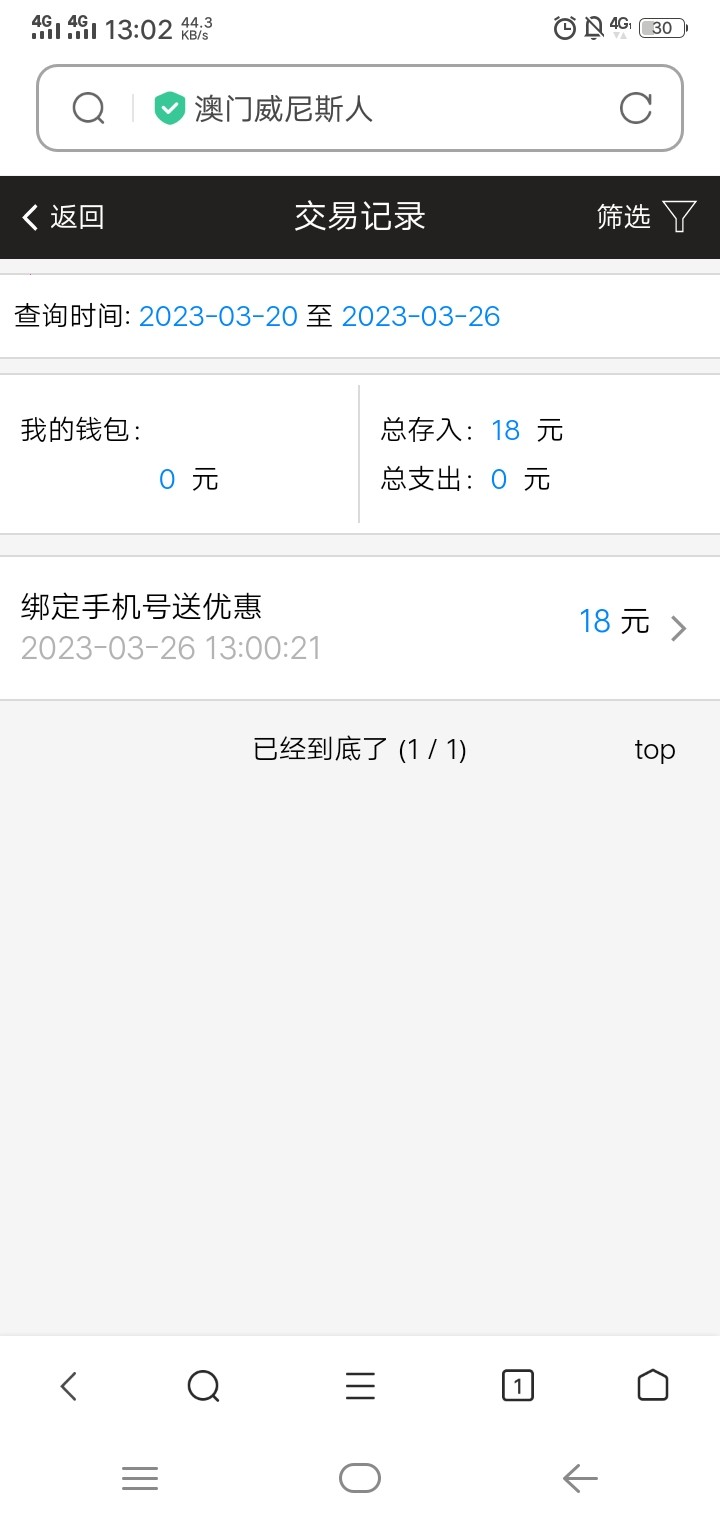Tap the system back arrow at screen bottom
720x1520 pixels.
click(x=580, y=1477)
